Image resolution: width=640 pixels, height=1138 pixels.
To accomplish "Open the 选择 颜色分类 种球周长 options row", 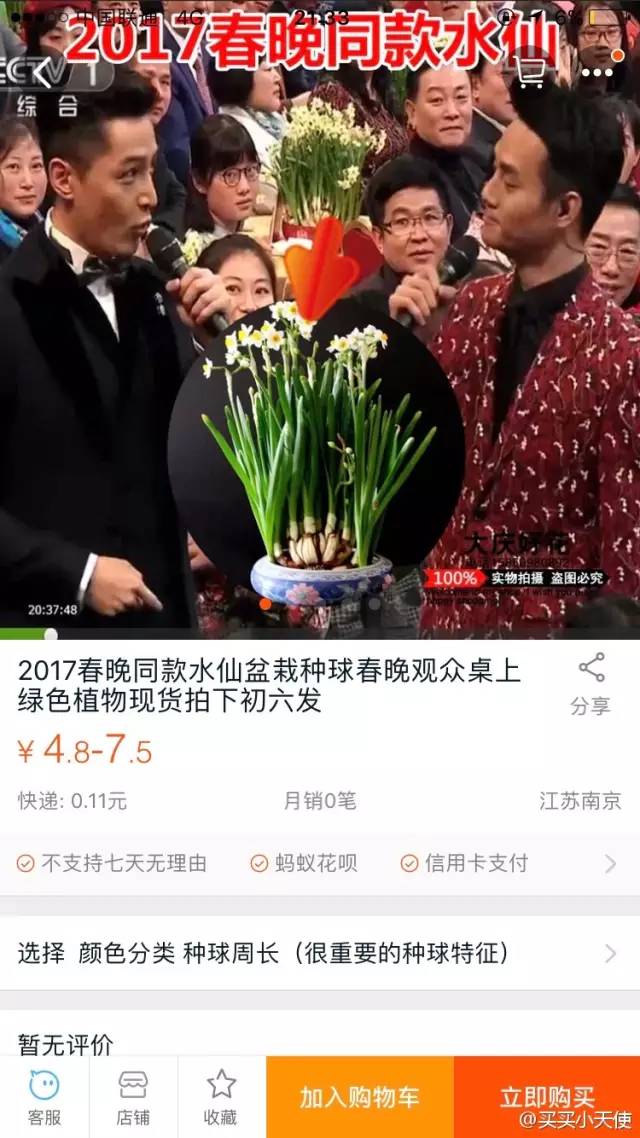I will pos(320,953).
